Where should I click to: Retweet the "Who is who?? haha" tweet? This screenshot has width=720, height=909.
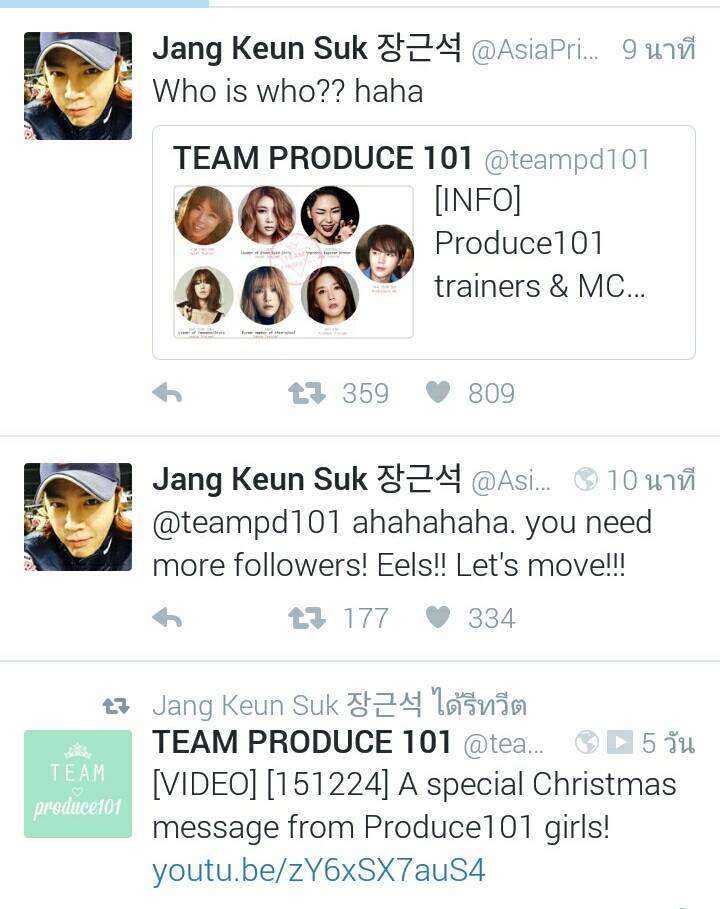(307, 394)
